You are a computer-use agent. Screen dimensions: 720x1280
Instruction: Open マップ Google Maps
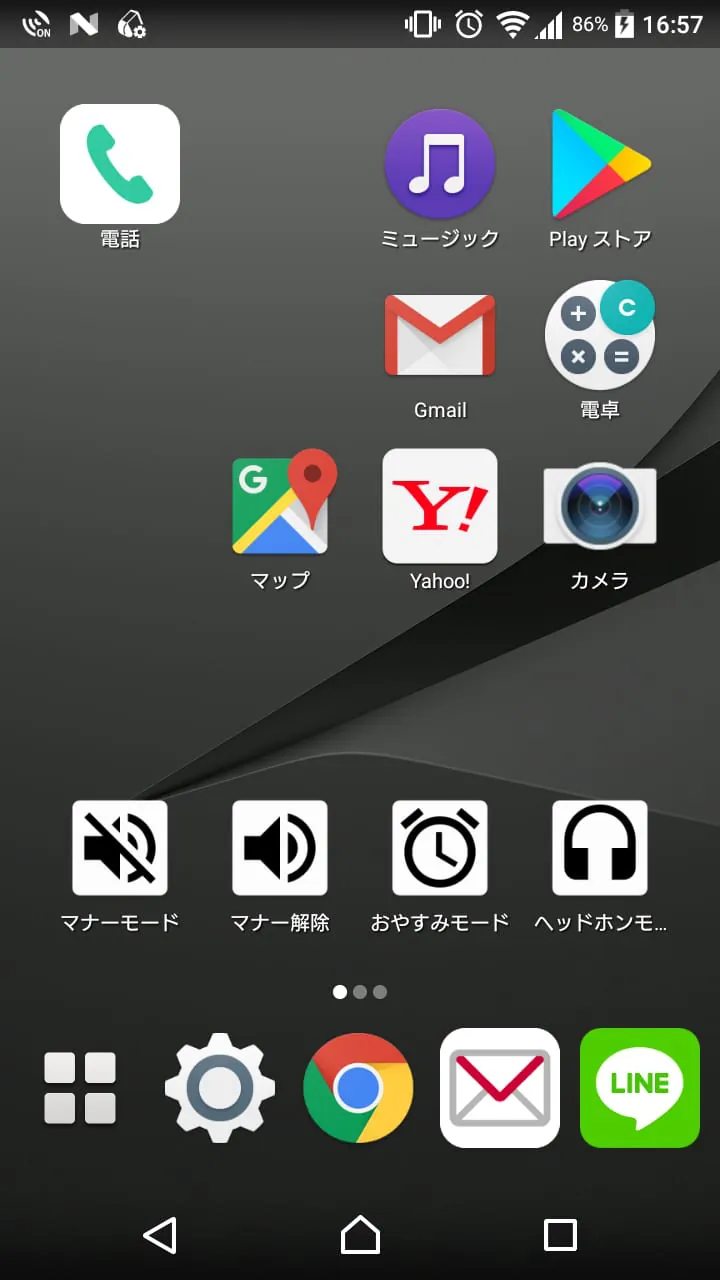tap(280, 506)
